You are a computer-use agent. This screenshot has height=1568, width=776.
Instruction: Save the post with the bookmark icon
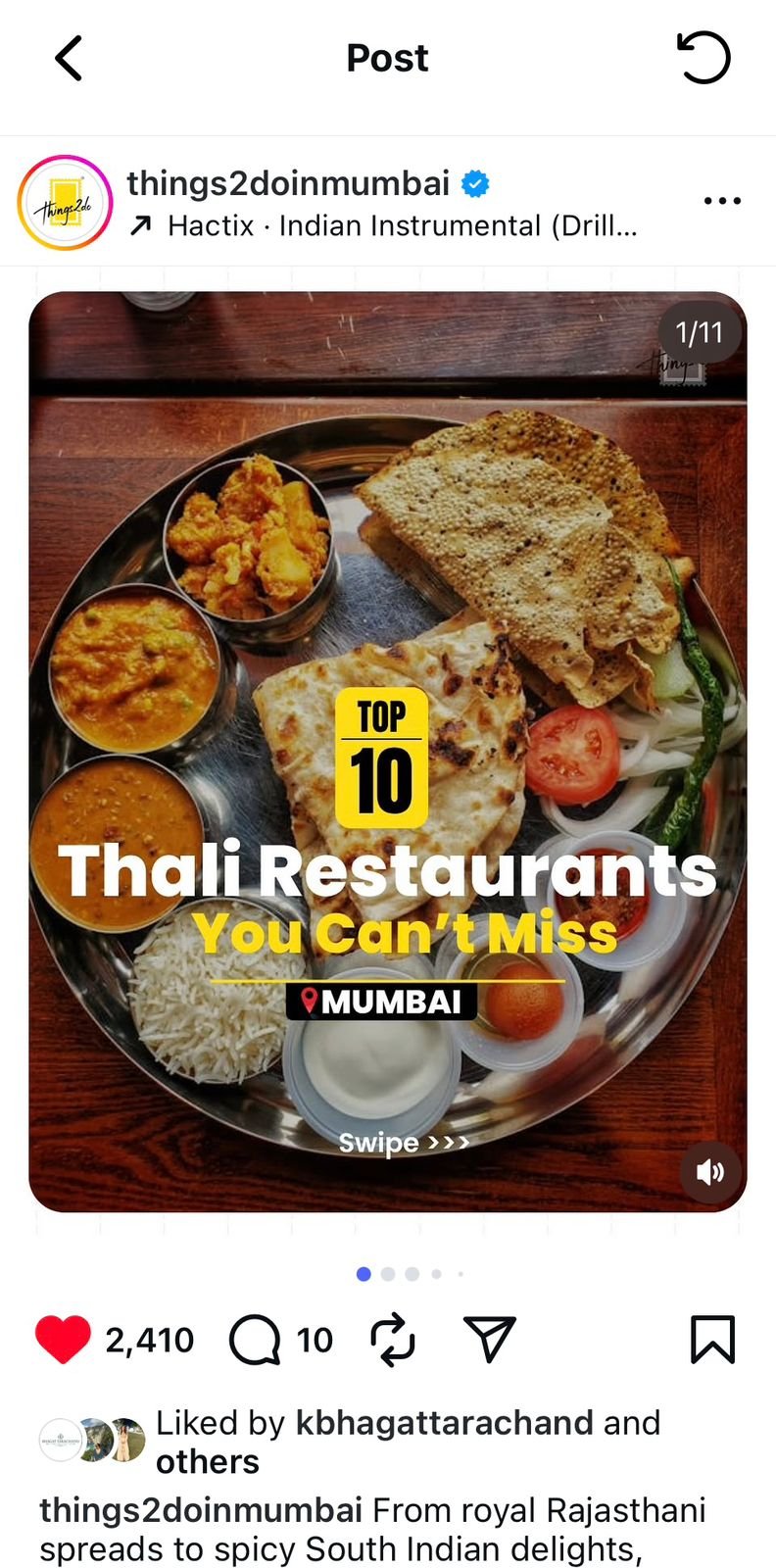tap(712, 1339)
